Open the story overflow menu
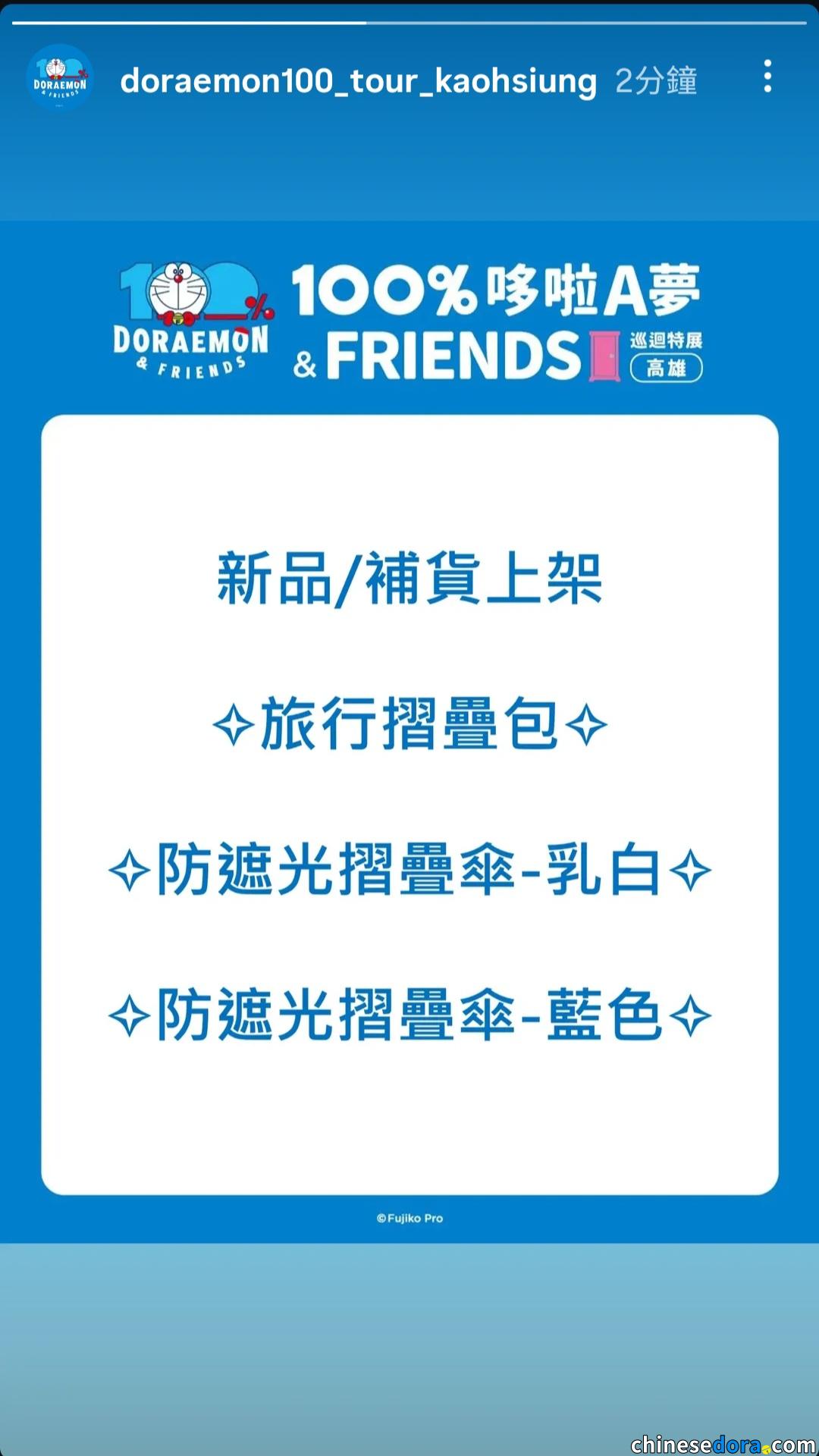This screenshot has width=819, height=1456. tap(767, 77)
